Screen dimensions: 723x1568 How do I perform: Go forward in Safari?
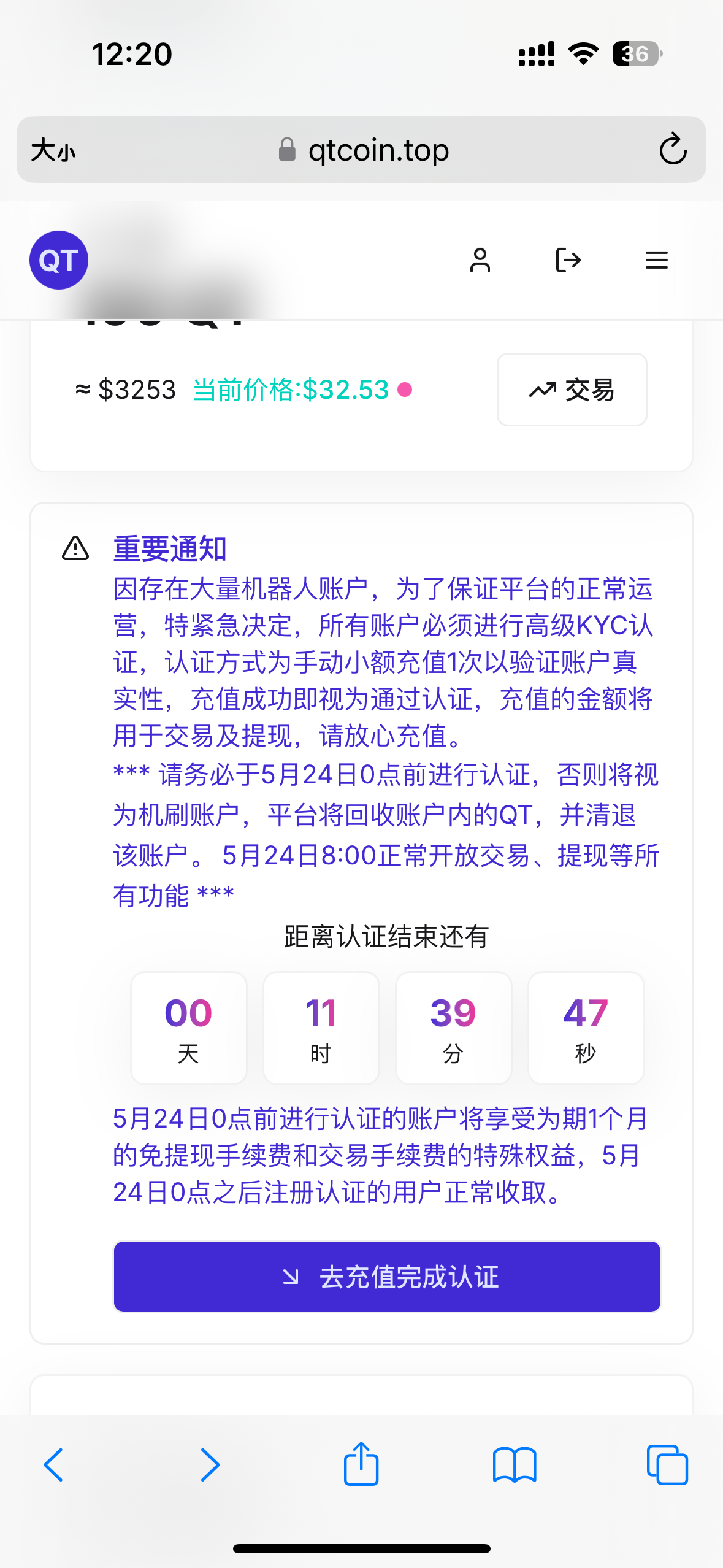(x=210, y=1465)
